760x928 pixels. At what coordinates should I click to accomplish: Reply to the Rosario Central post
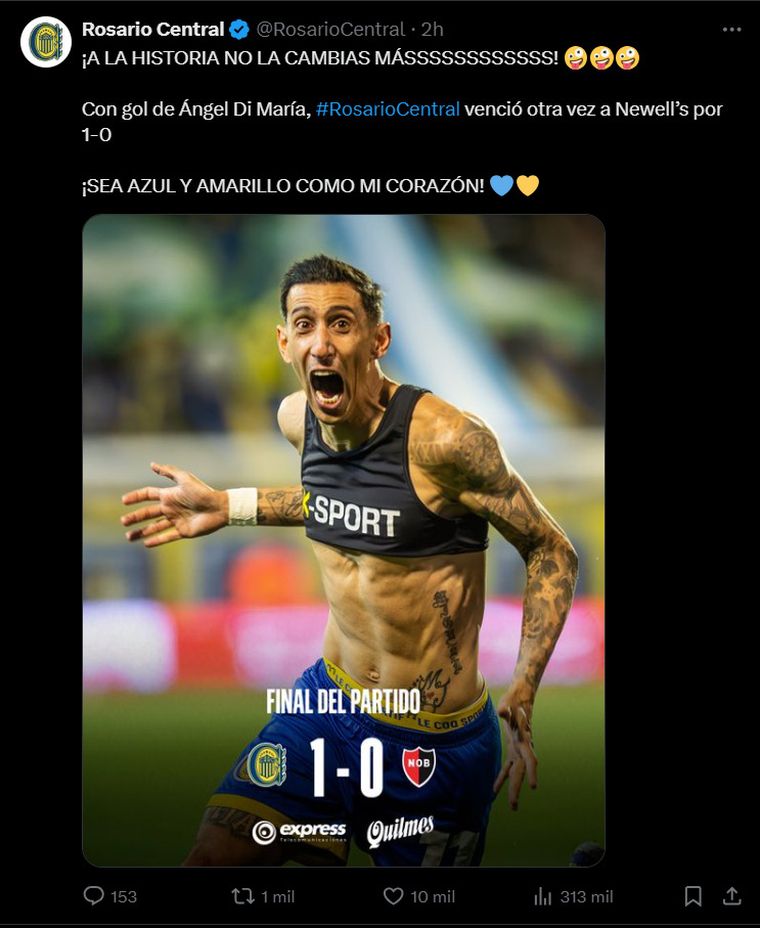94,896
